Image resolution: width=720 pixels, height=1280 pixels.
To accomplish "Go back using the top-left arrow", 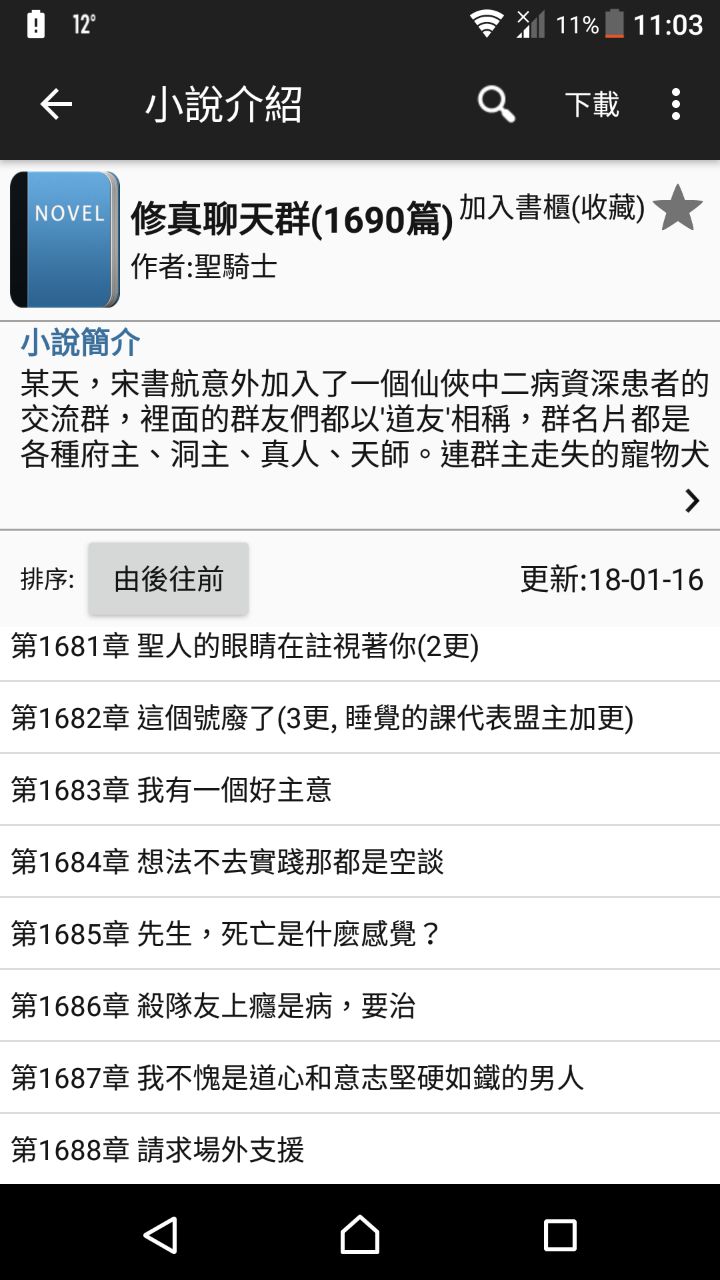I will (56, 104).
